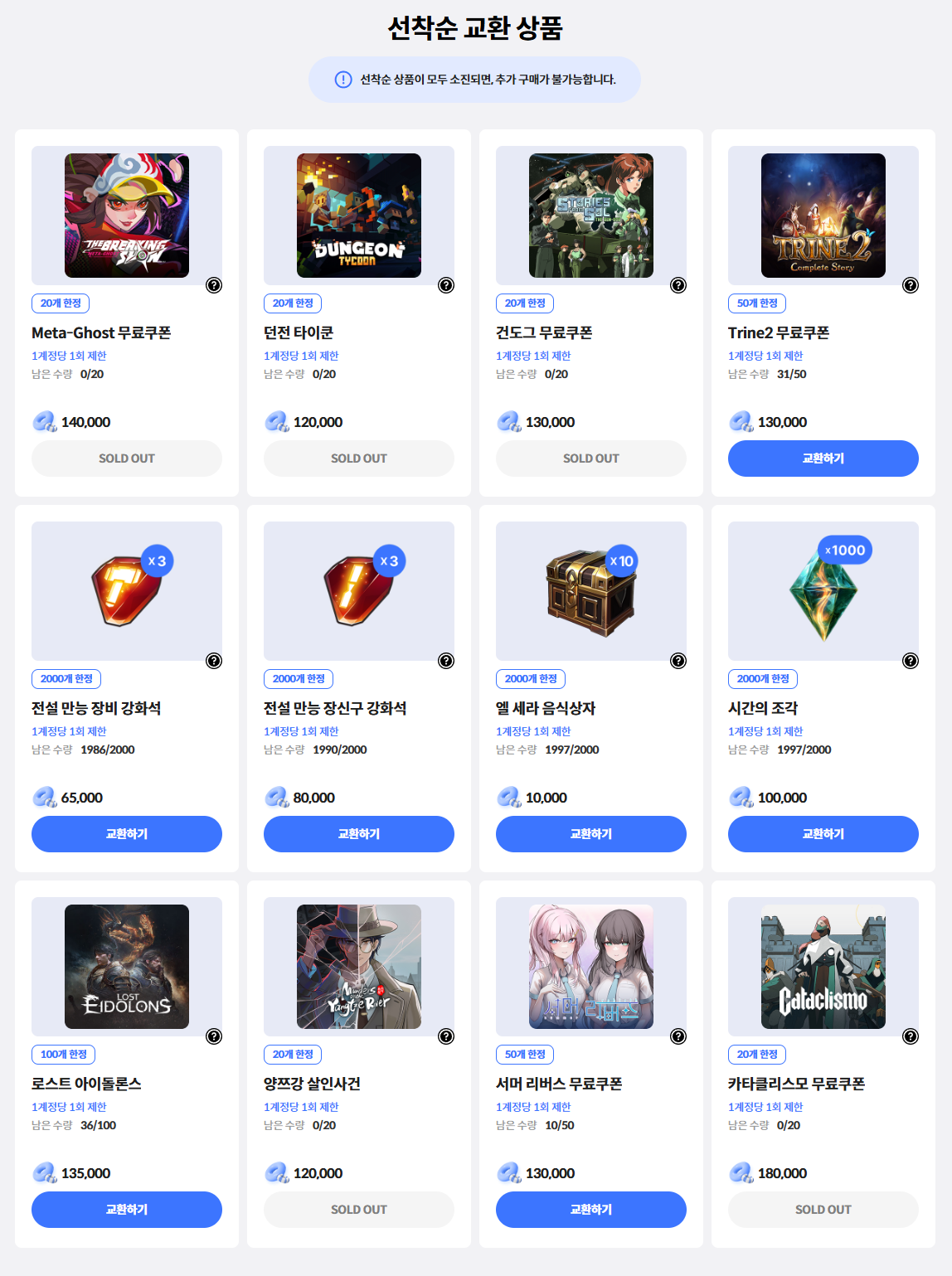This screenshot has height=1276, width=952.
Task: Open help icon on 던전 타이쿤 card
Action: click(446, 285)
